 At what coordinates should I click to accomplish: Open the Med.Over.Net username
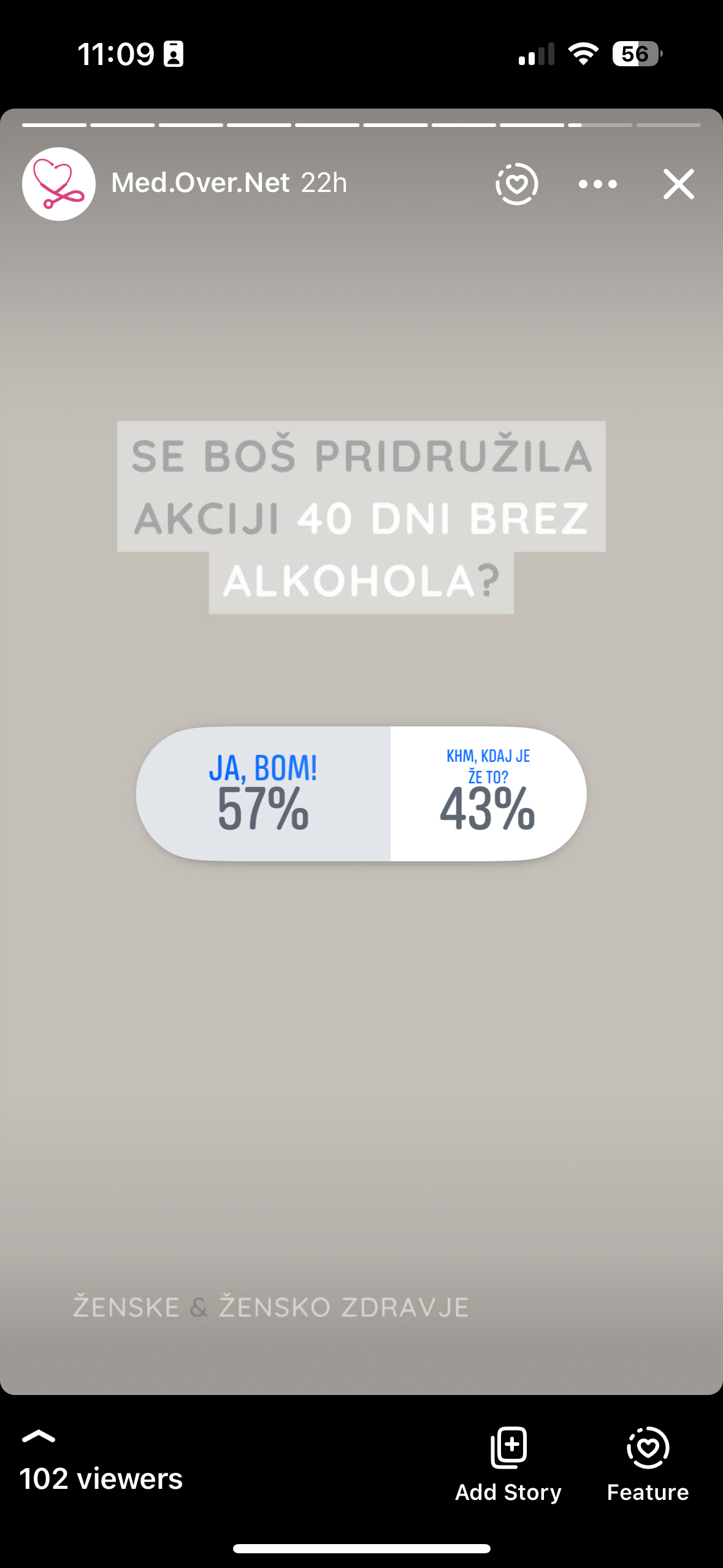200,183
